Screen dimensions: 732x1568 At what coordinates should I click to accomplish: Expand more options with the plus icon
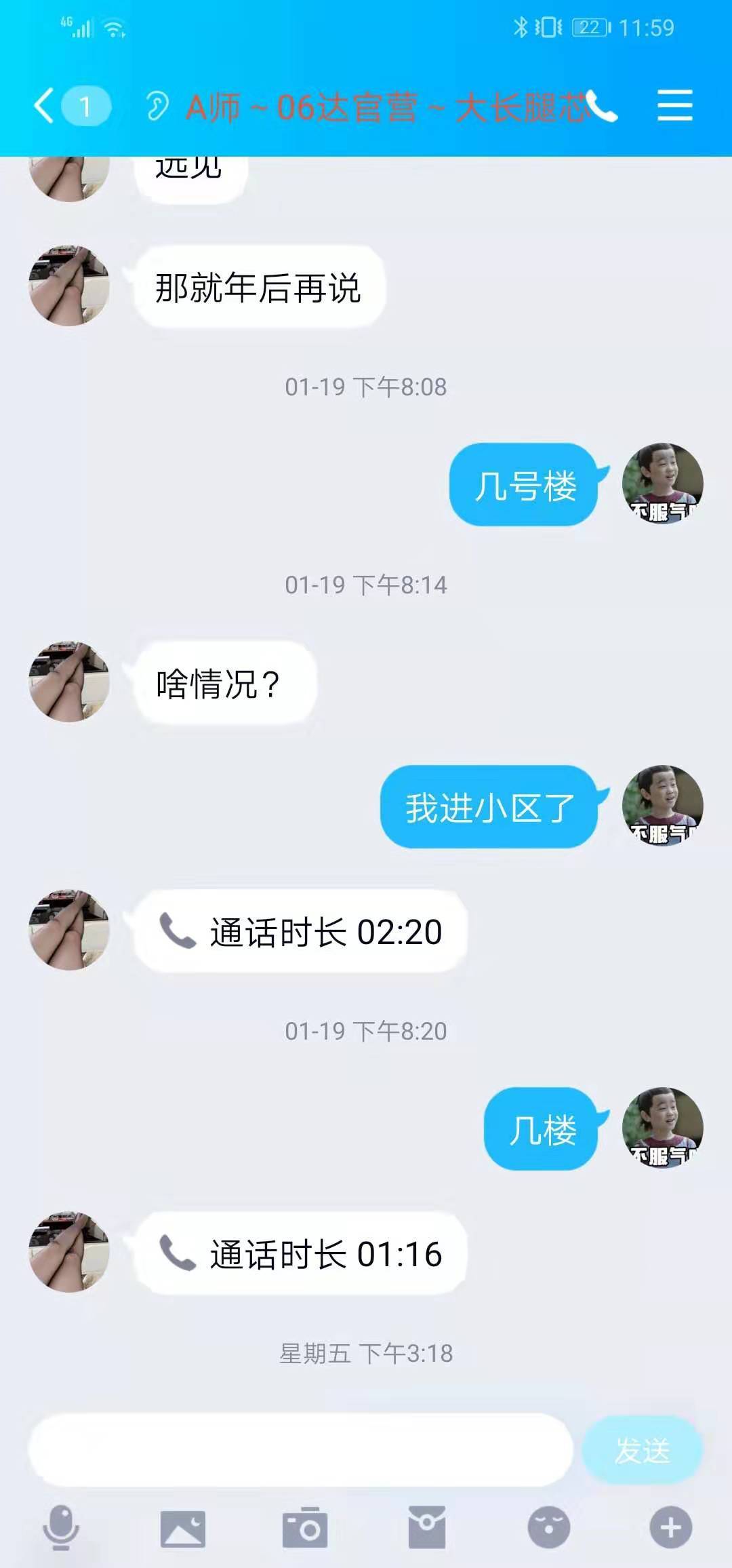[671, 1528]
